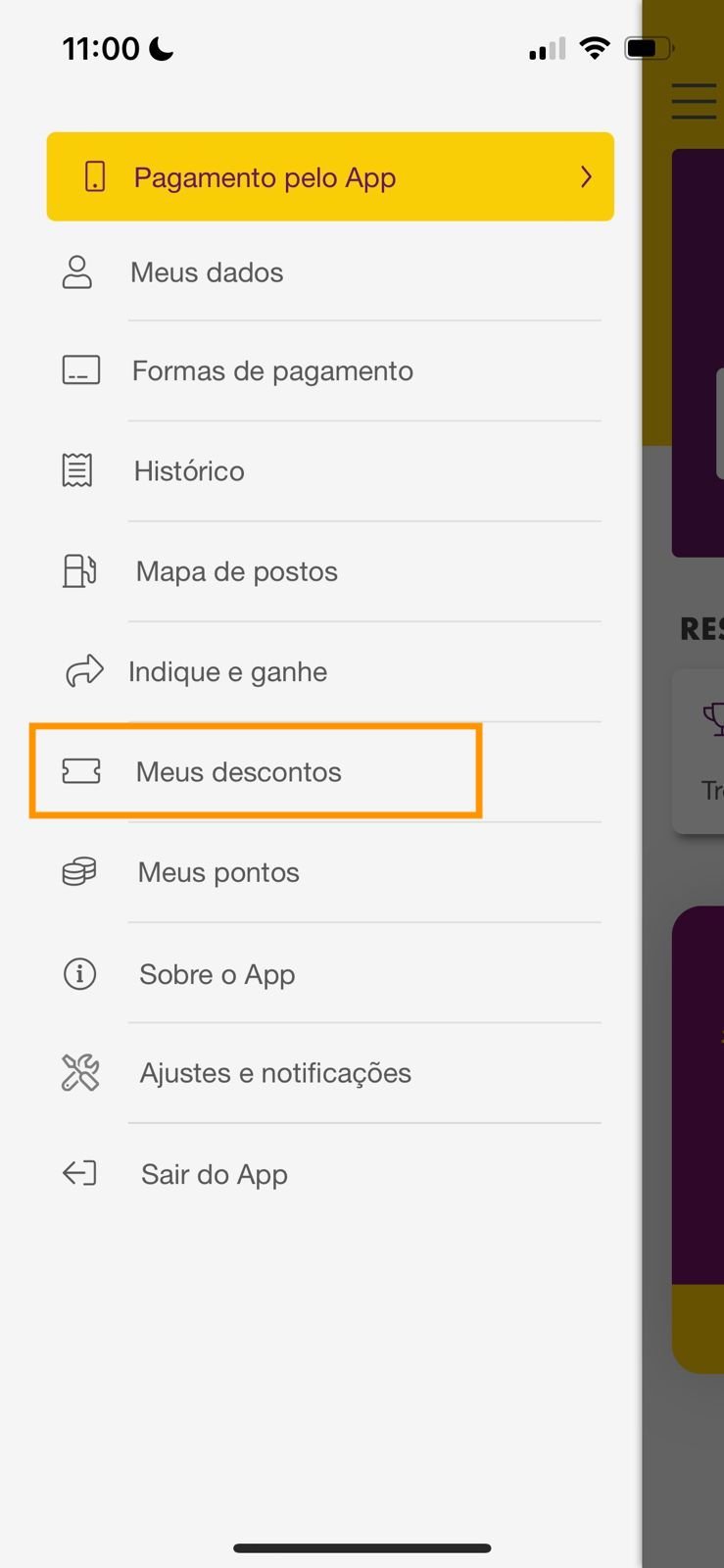Check Meus pontos

coord(330,872)
